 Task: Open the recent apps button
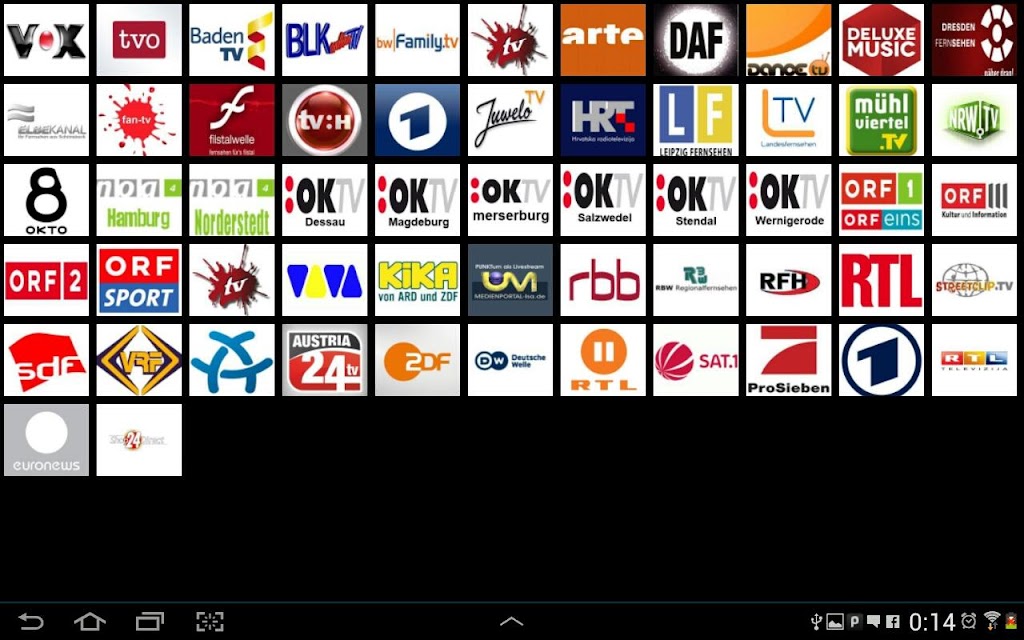(150, 621)
